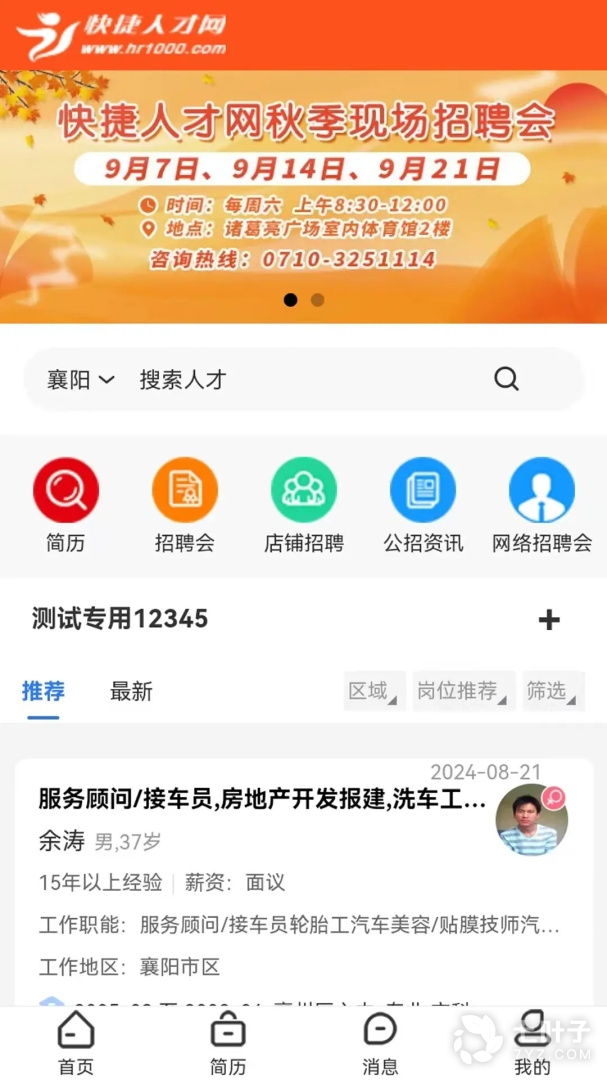Switch to the 推荐 tab
This screenshot has width=607, height=1080.
43,691
